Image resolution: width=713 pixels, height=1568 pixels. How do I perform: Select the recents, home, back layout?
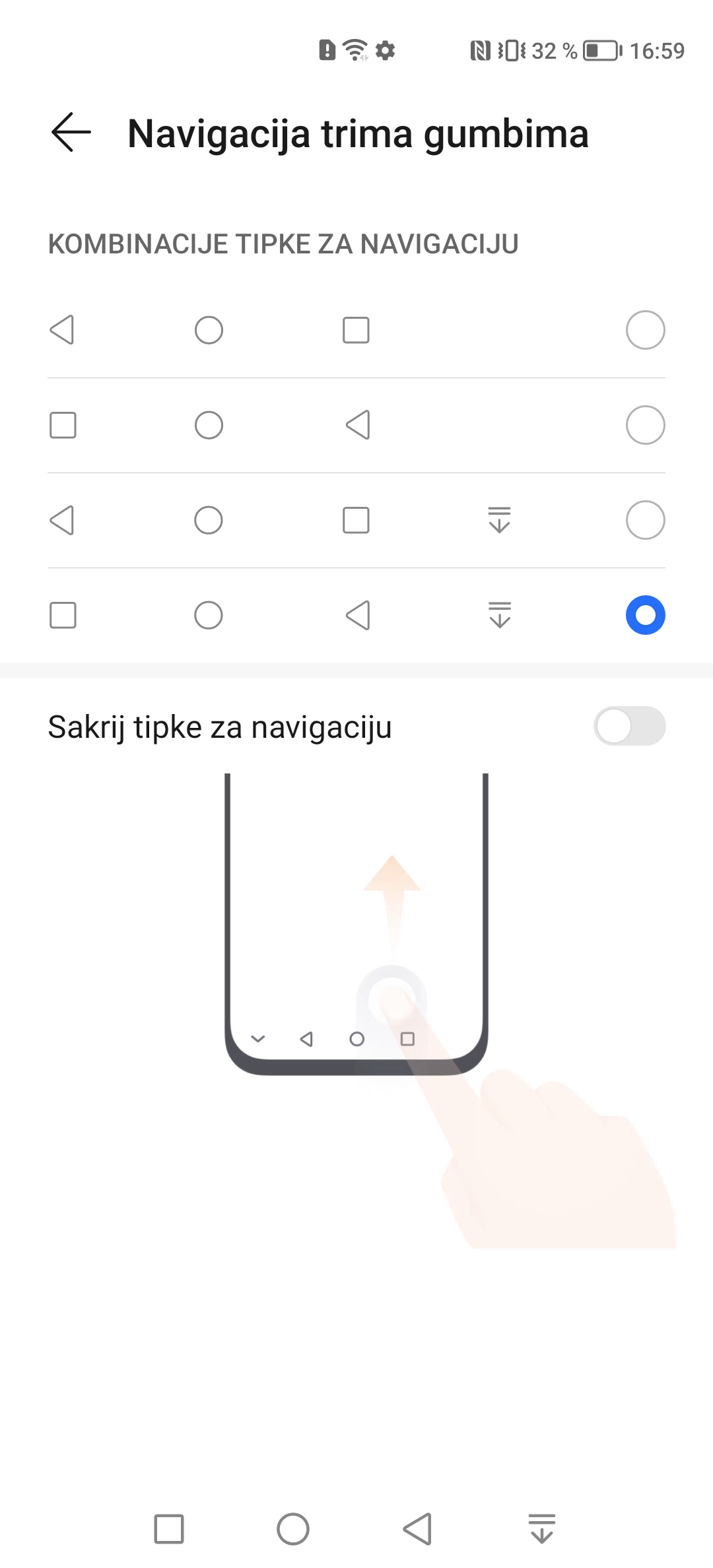tap(645, 425)
